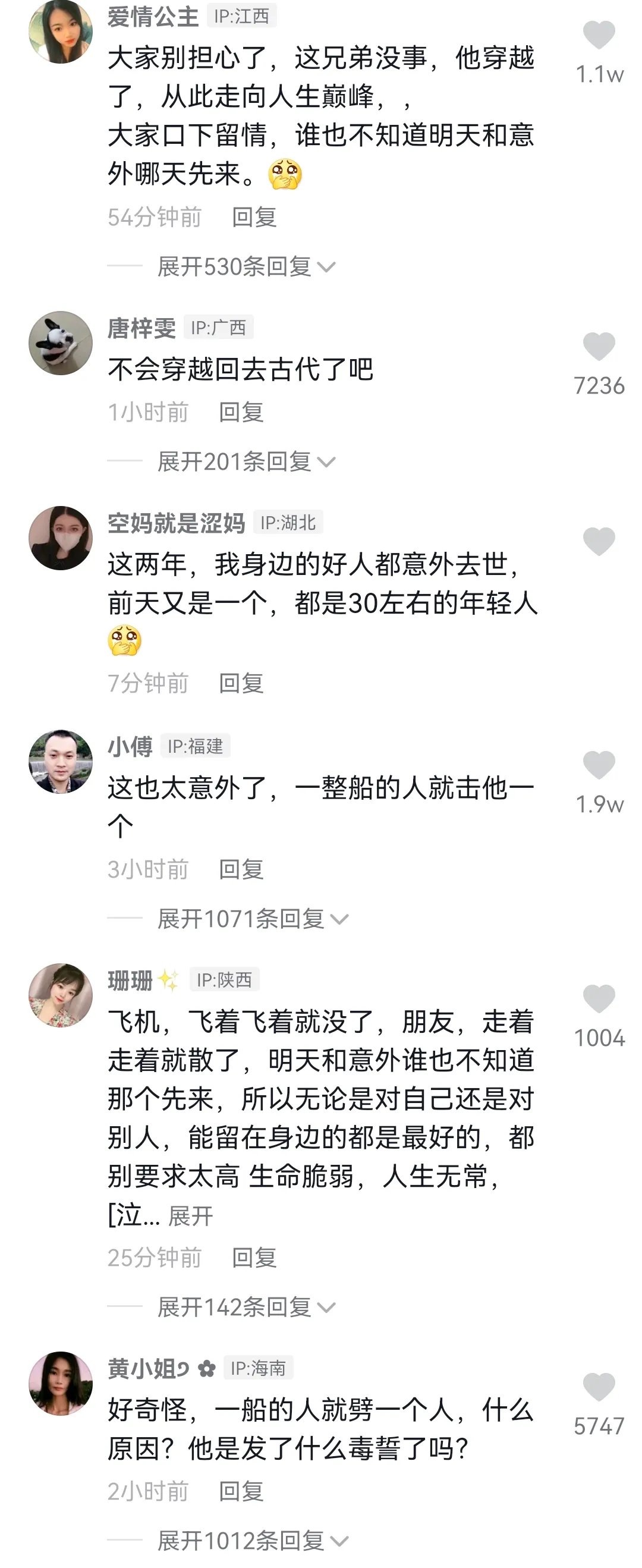Screen dimensions: 642x1568
Task: Tap 展开 to show 珊珊's full comment
Action: [190, 1217]
